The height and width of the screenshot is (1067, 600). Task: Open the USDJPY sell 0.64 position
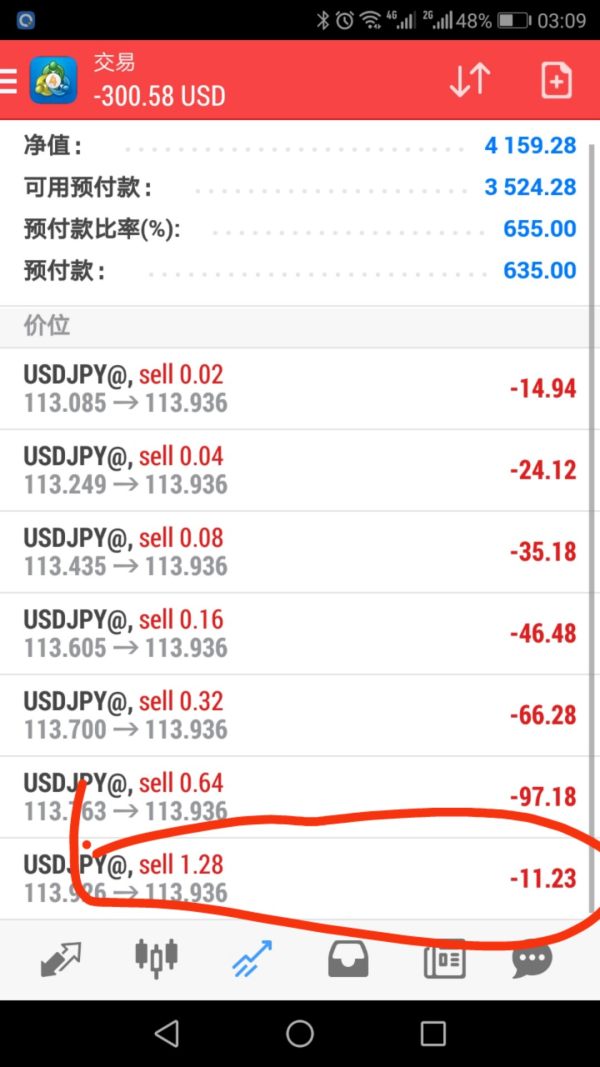point(298,796)
